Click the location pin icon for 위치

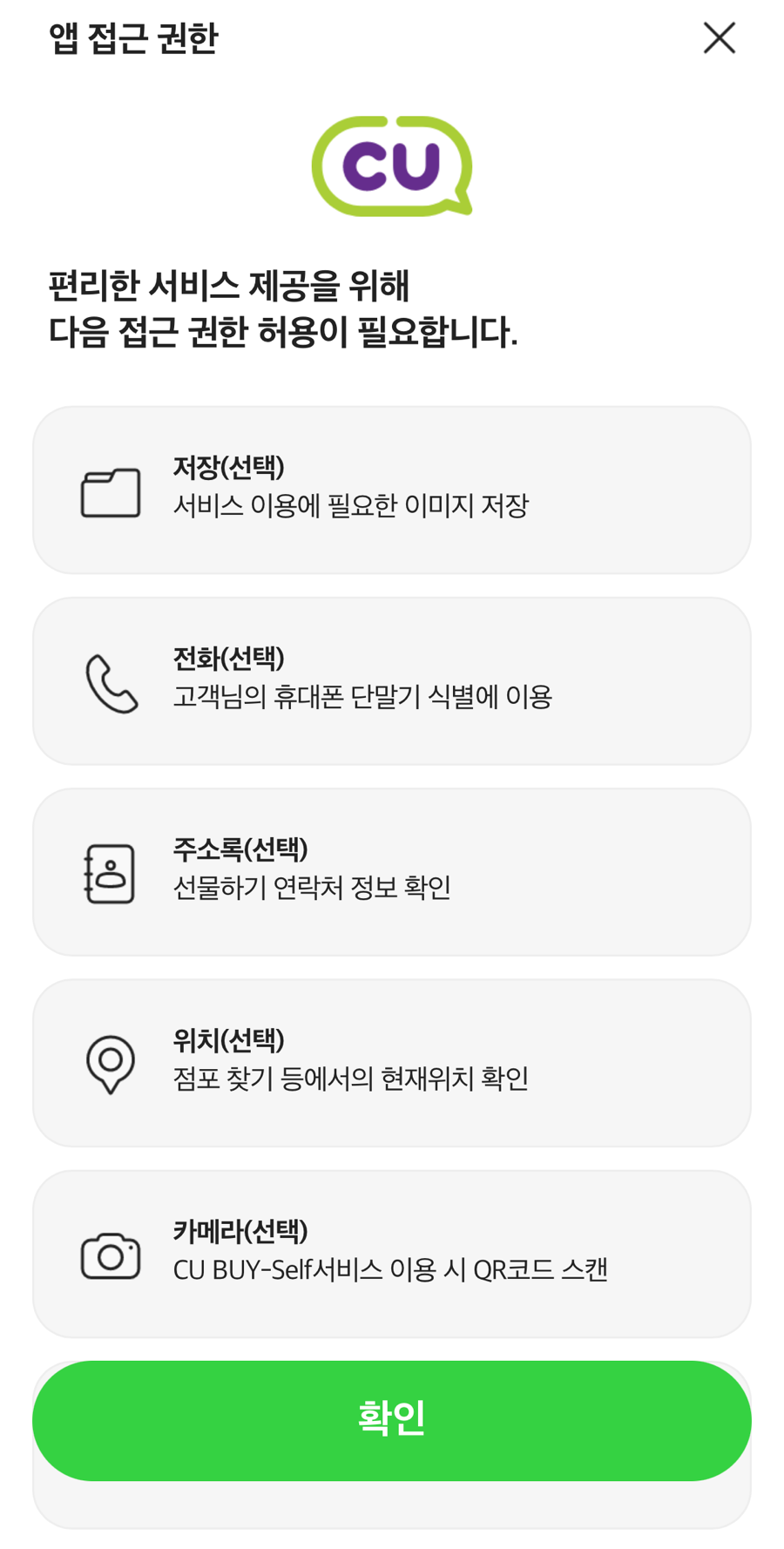(110, 1063)
